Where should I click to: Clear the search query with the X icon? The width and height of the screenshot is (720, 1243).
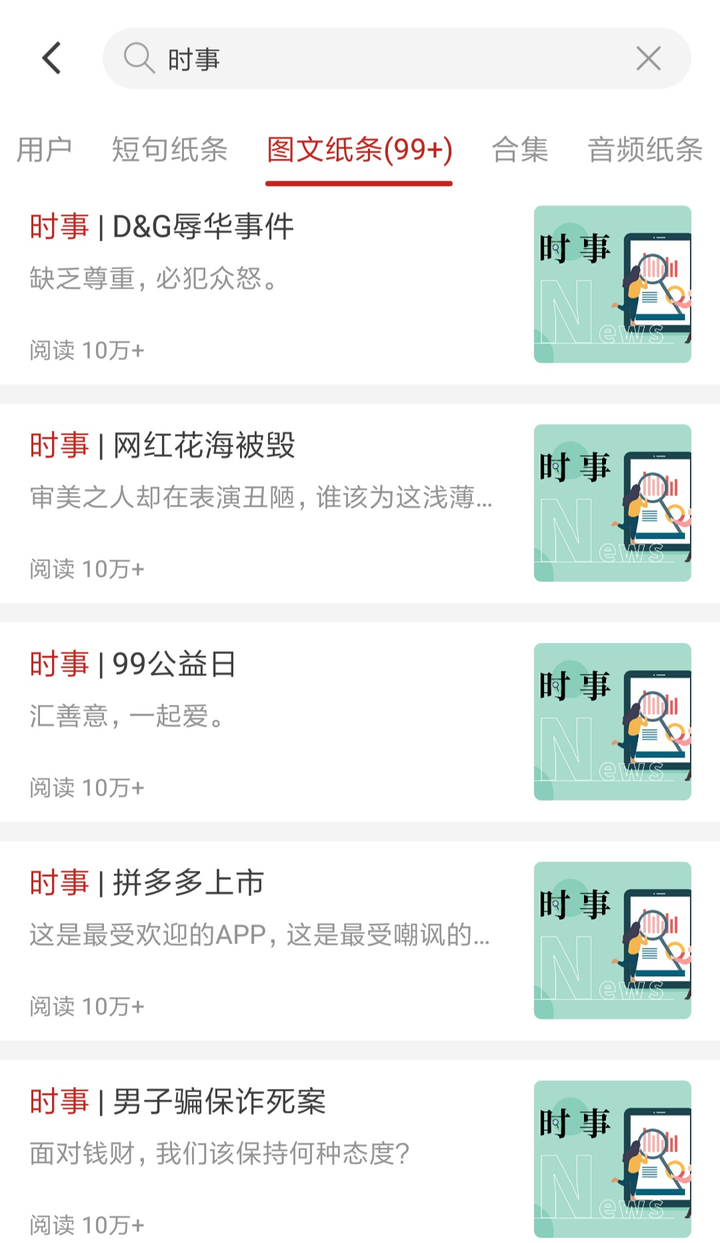tap(648, 59)
